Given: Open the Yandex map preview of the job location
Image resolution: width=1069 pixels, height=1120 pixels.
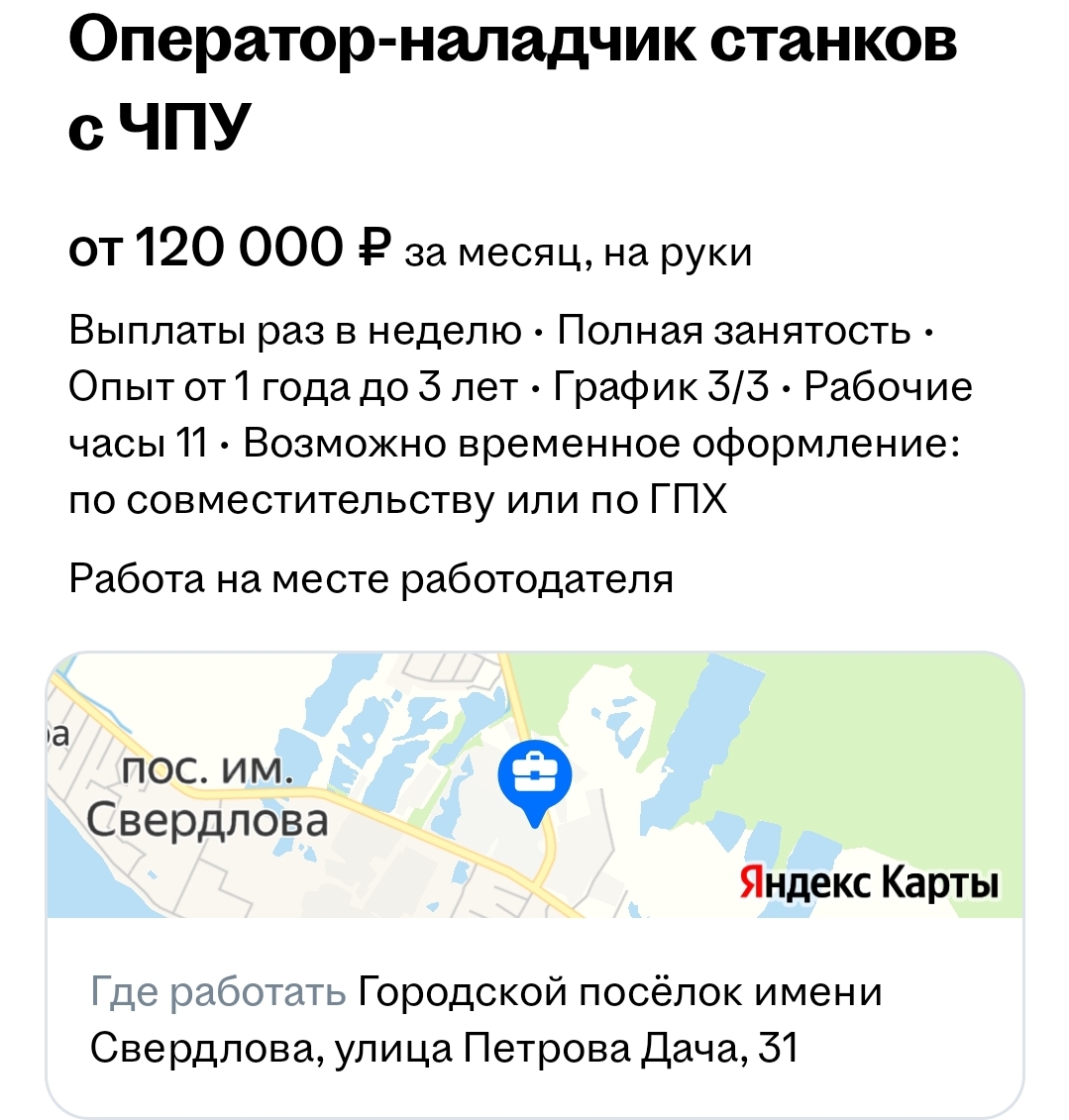Looking at the screenshot, I should click(x=535, y=784).
